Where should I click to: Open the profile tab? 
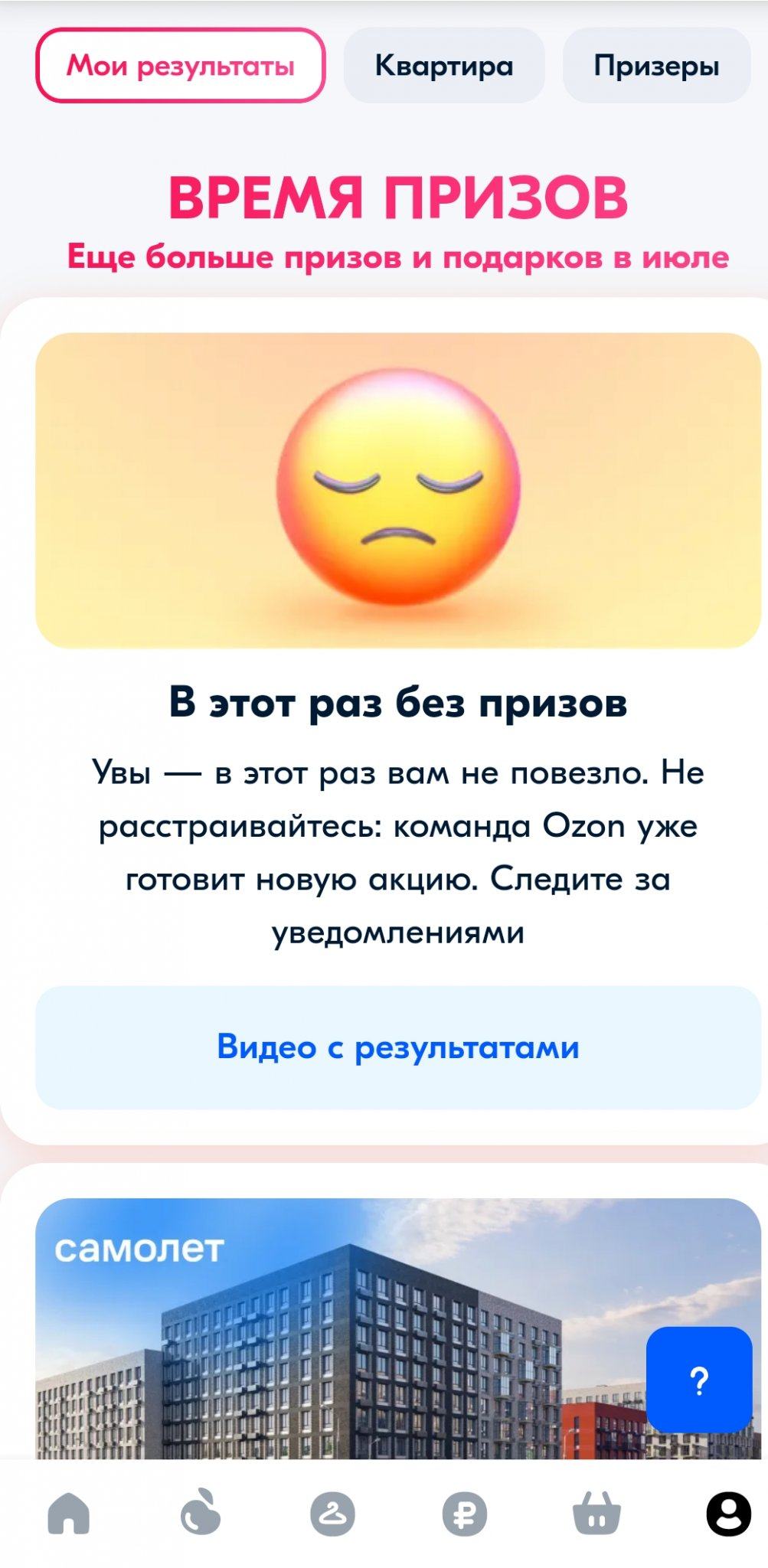(x=727, y=1514)
